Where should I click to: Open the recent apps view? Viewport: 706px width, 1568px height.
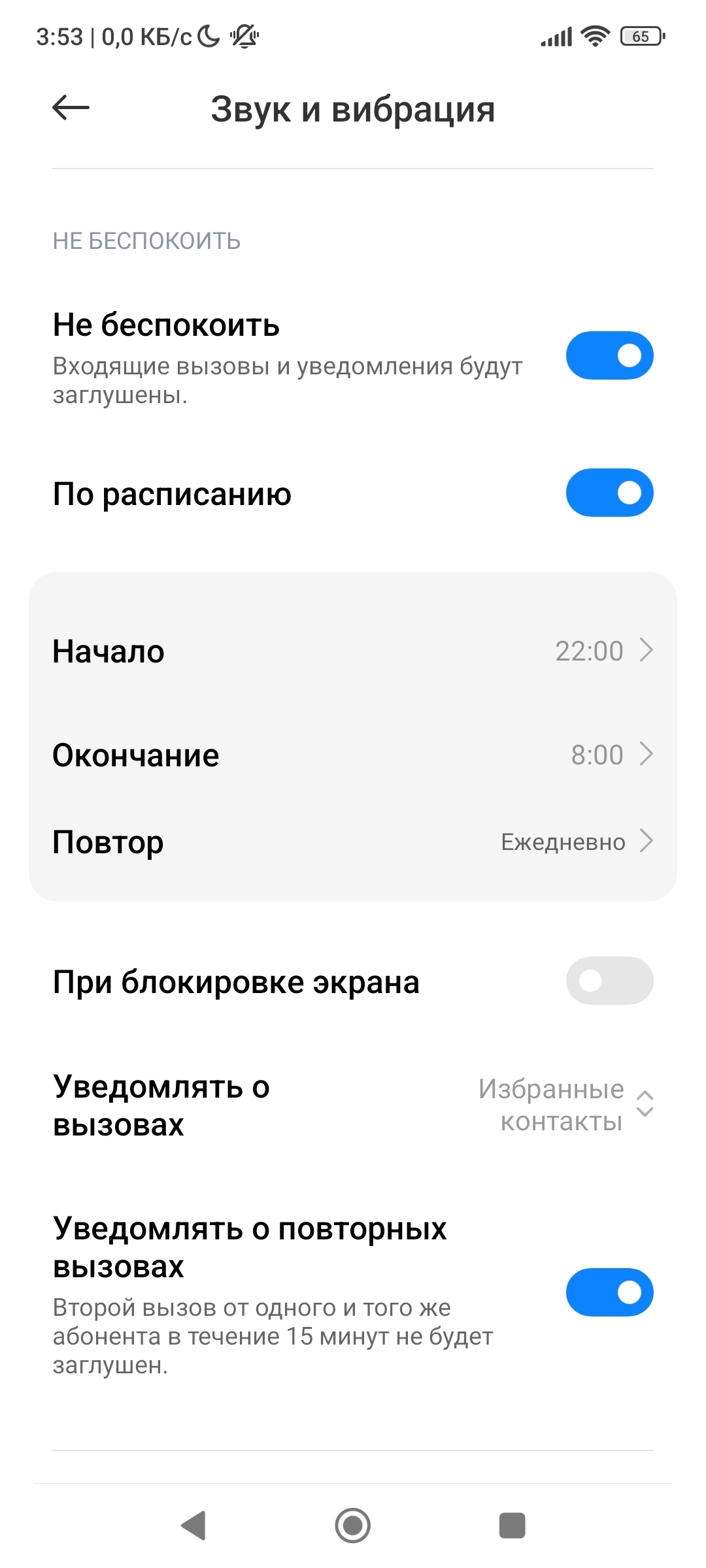tap(512, 1526)
